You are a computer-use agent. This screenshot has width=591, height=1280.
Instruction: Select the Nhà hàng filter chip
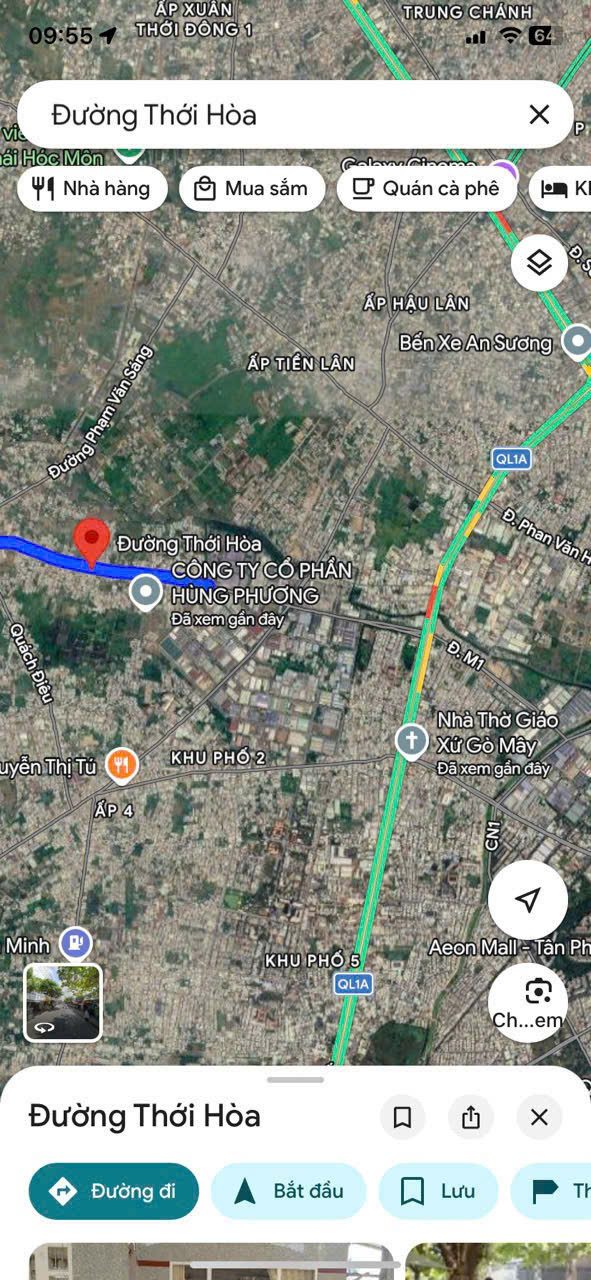point(90,188)
